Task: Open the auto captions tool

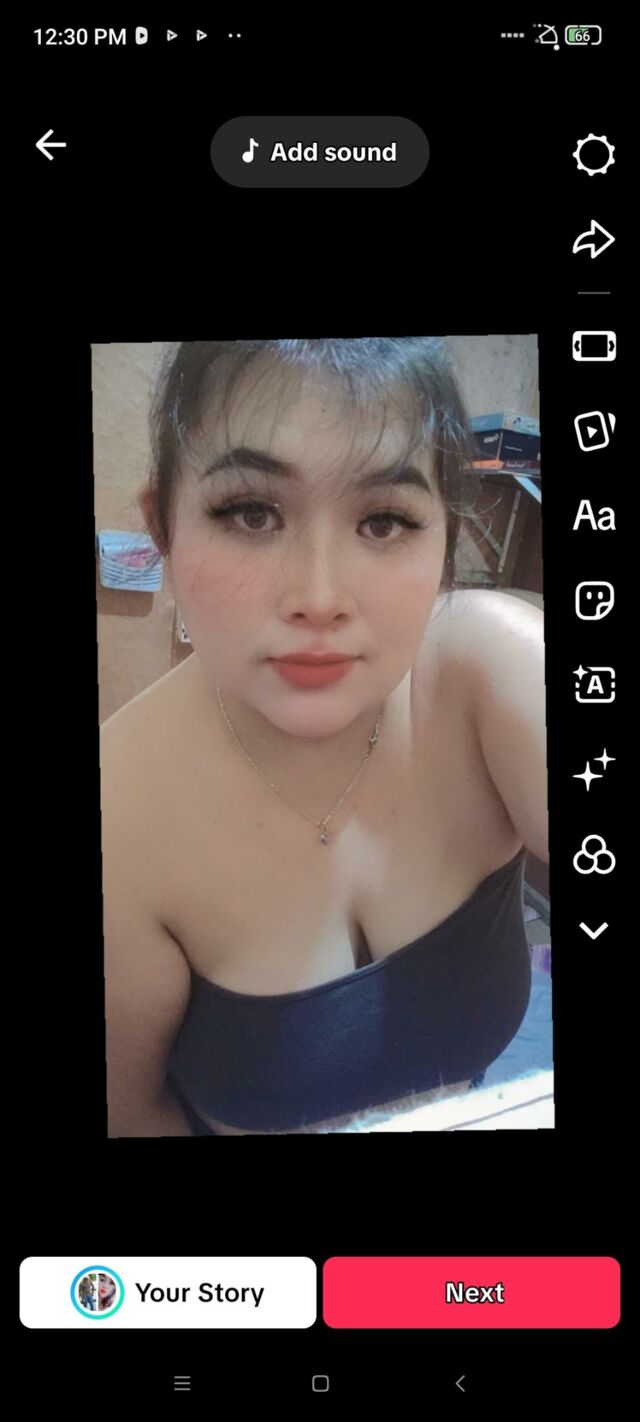Action: 593,686
